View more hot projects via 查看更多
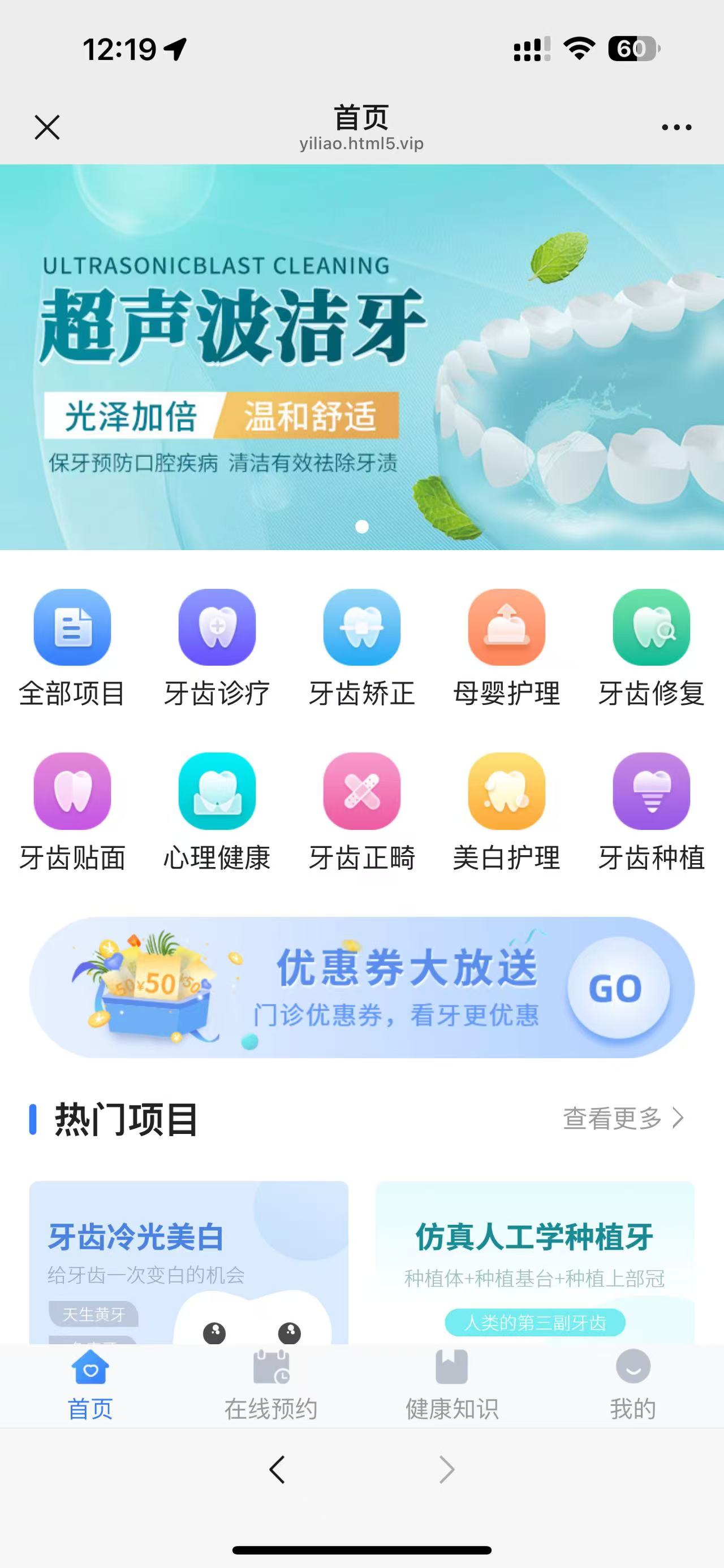This screenshot has height=1568, width=724. (622, 1117)
